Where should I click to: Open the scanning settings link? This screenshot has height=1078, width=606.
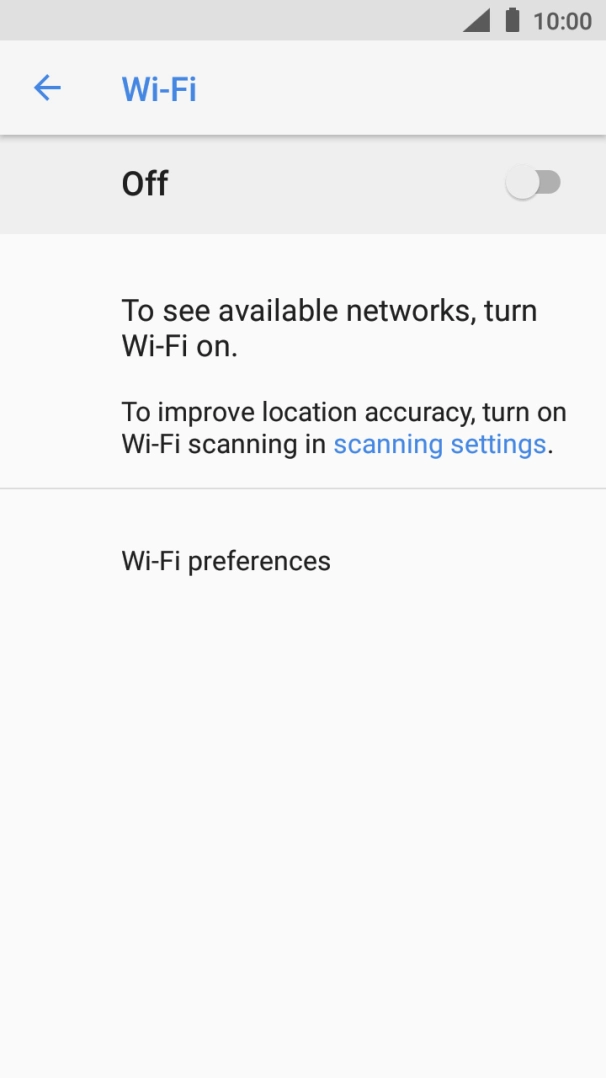pos(440,444)
